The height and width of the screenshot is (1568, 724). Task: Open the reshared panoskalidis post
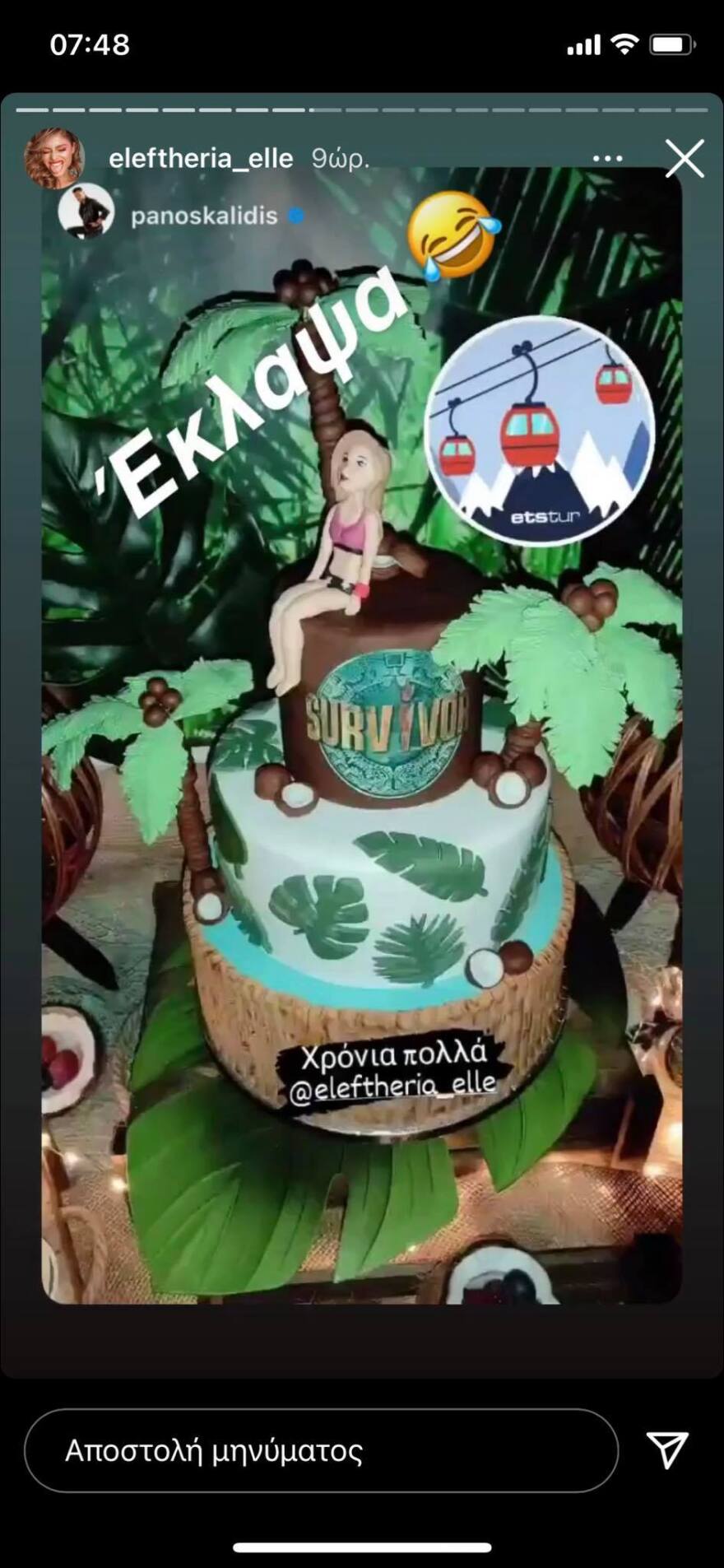pyautogui.click(x=204, y=216)
